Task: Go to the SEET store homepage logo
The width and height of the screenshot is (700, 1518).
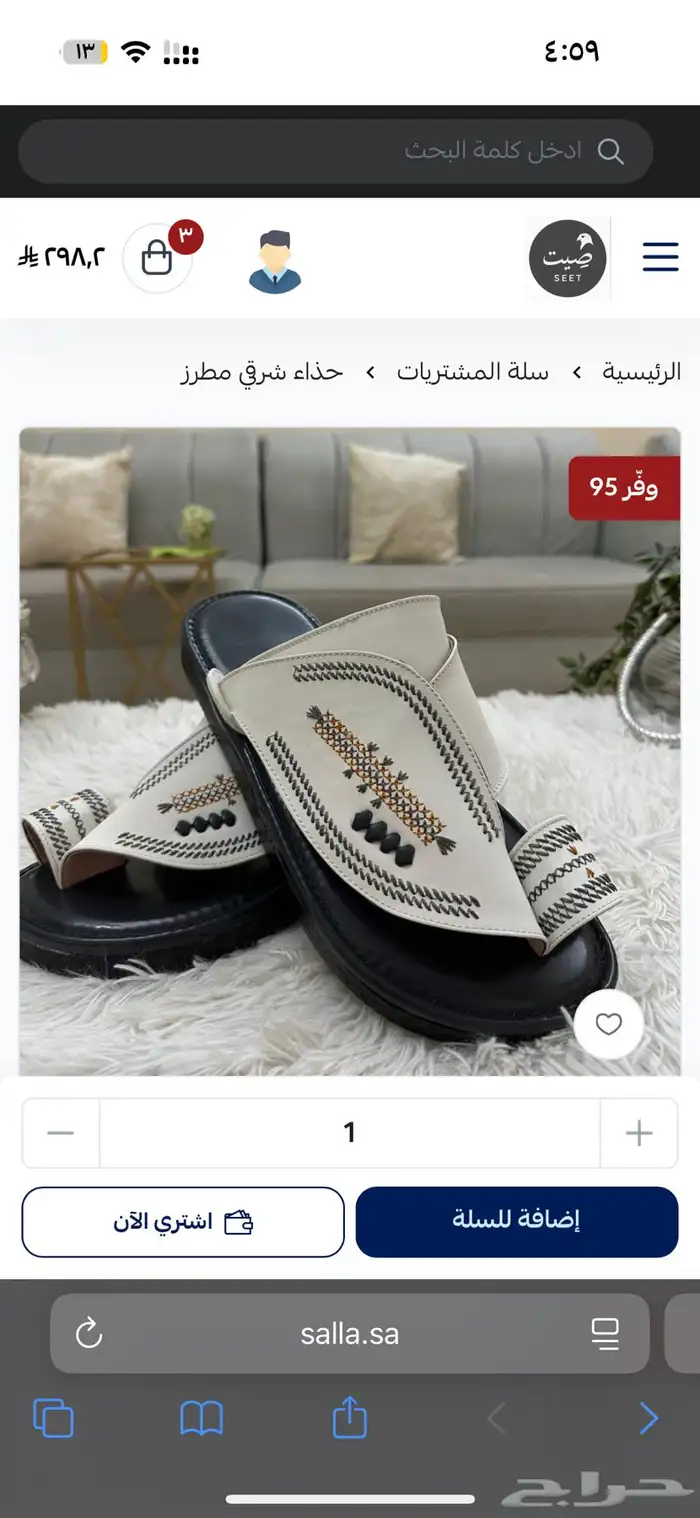Action: pos(568,259)
